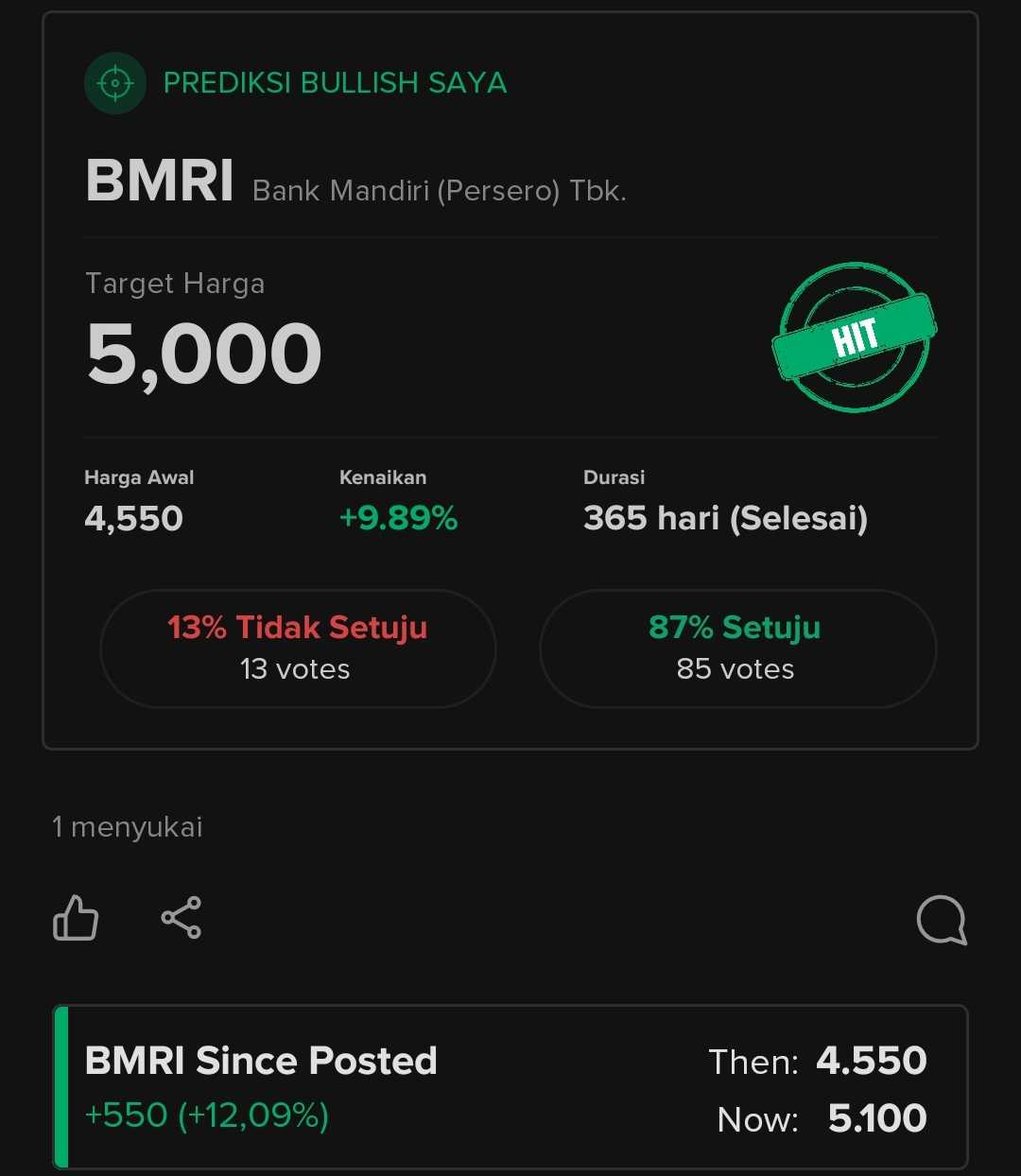Vote Tidak Setuju on the prediction
1021x1176 pixels.
[298, 649]
